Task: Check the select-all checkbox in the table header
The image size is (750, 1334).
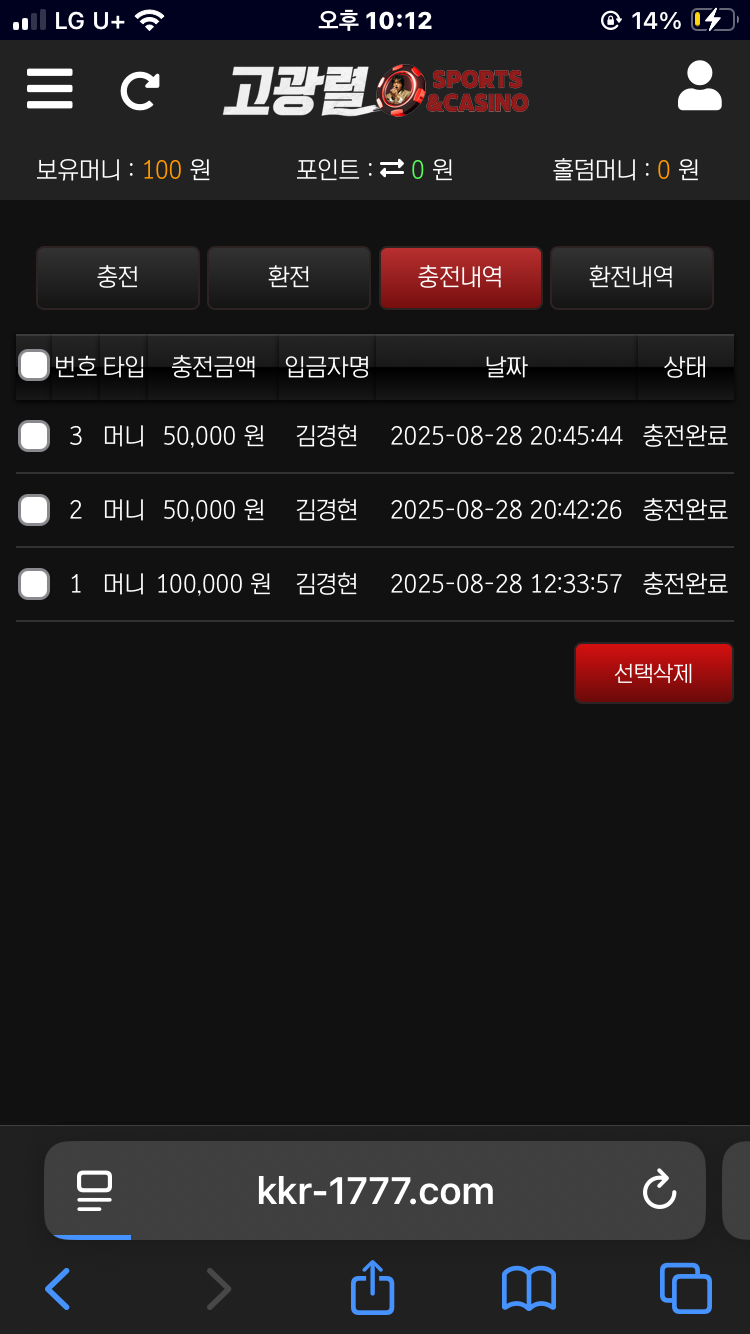Action: [34, 366]
